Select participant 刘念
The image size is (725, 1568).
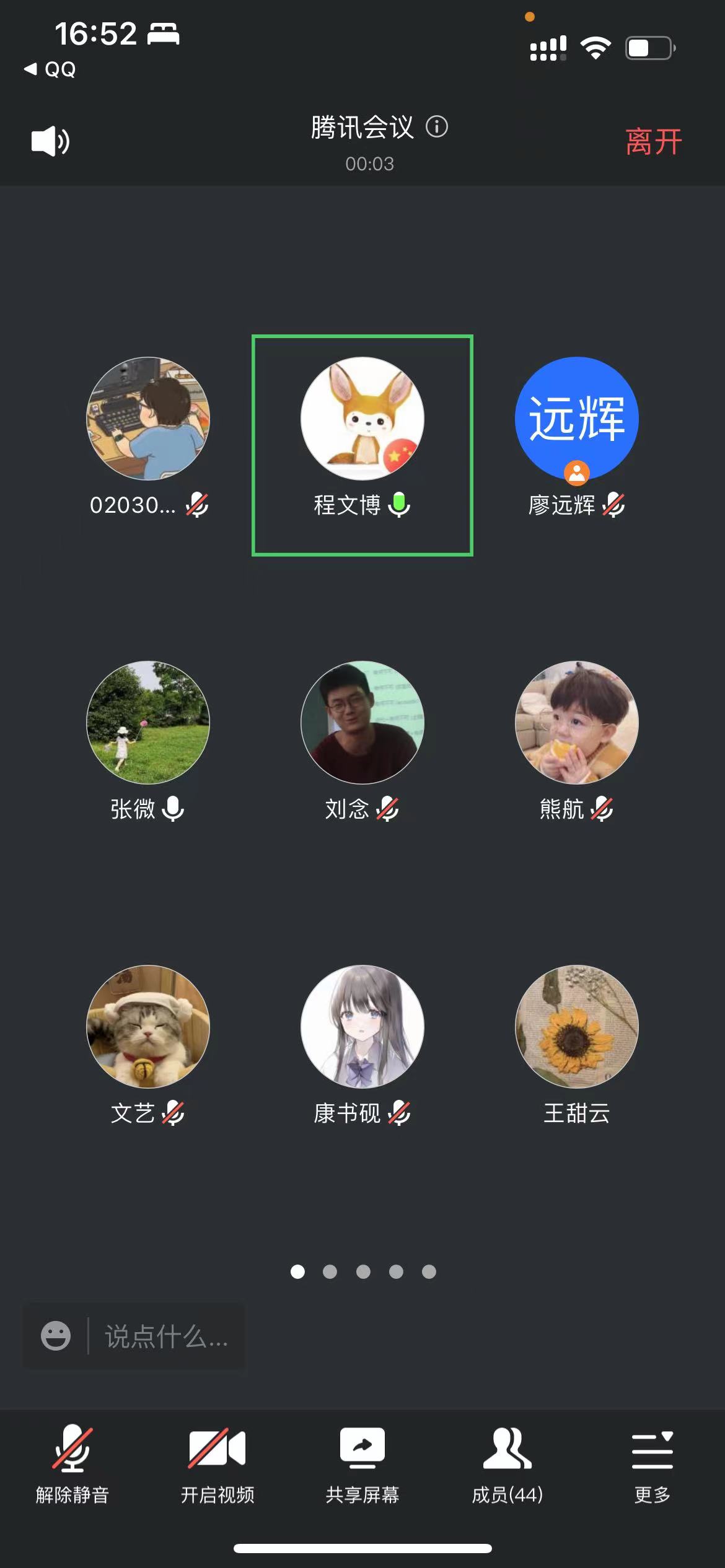click(x=362, y=723)
